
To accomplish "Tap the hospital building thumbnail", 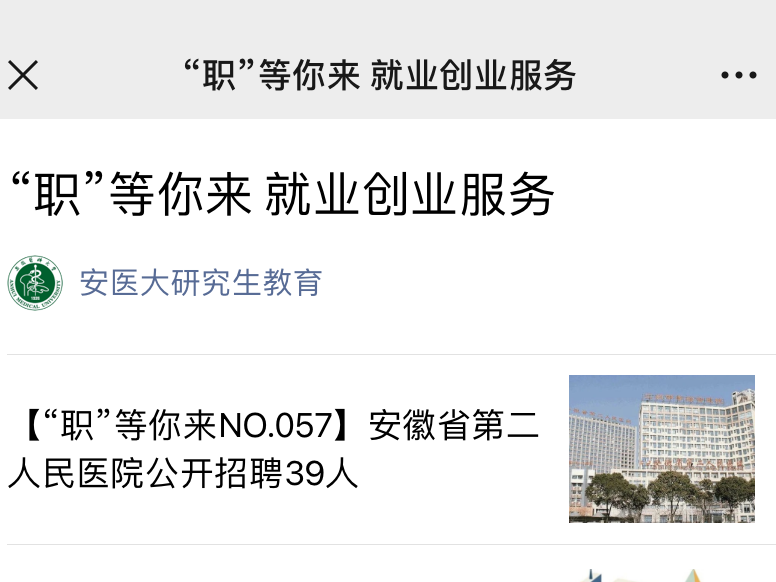I will (x=661, y=449).
